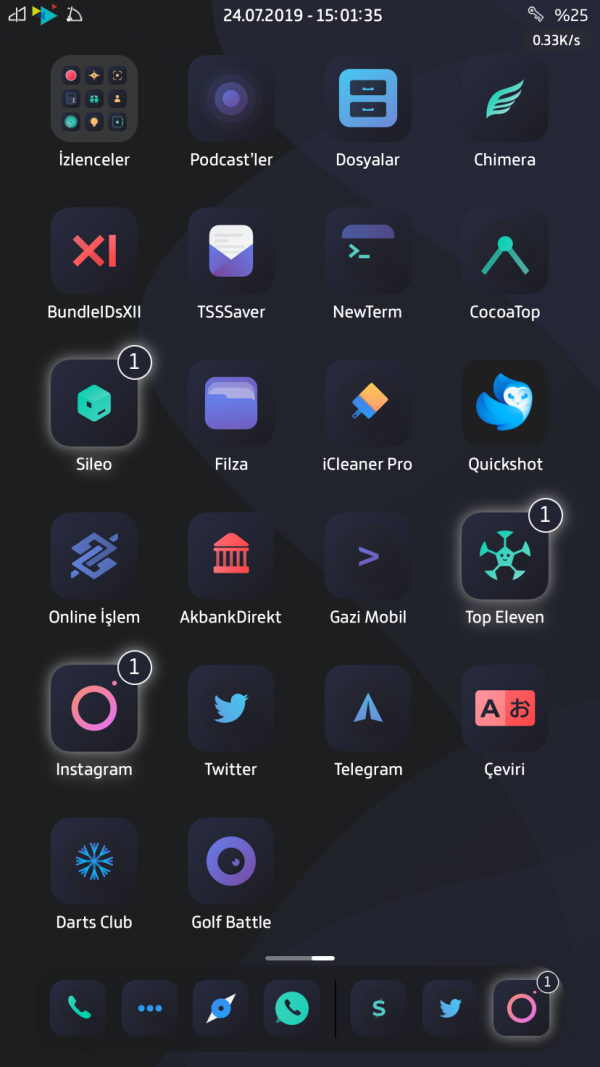The width and height of the screenshot is (600, 1067).
Task: Open Instagram from the app grid
Action: [x=94, y=709]
